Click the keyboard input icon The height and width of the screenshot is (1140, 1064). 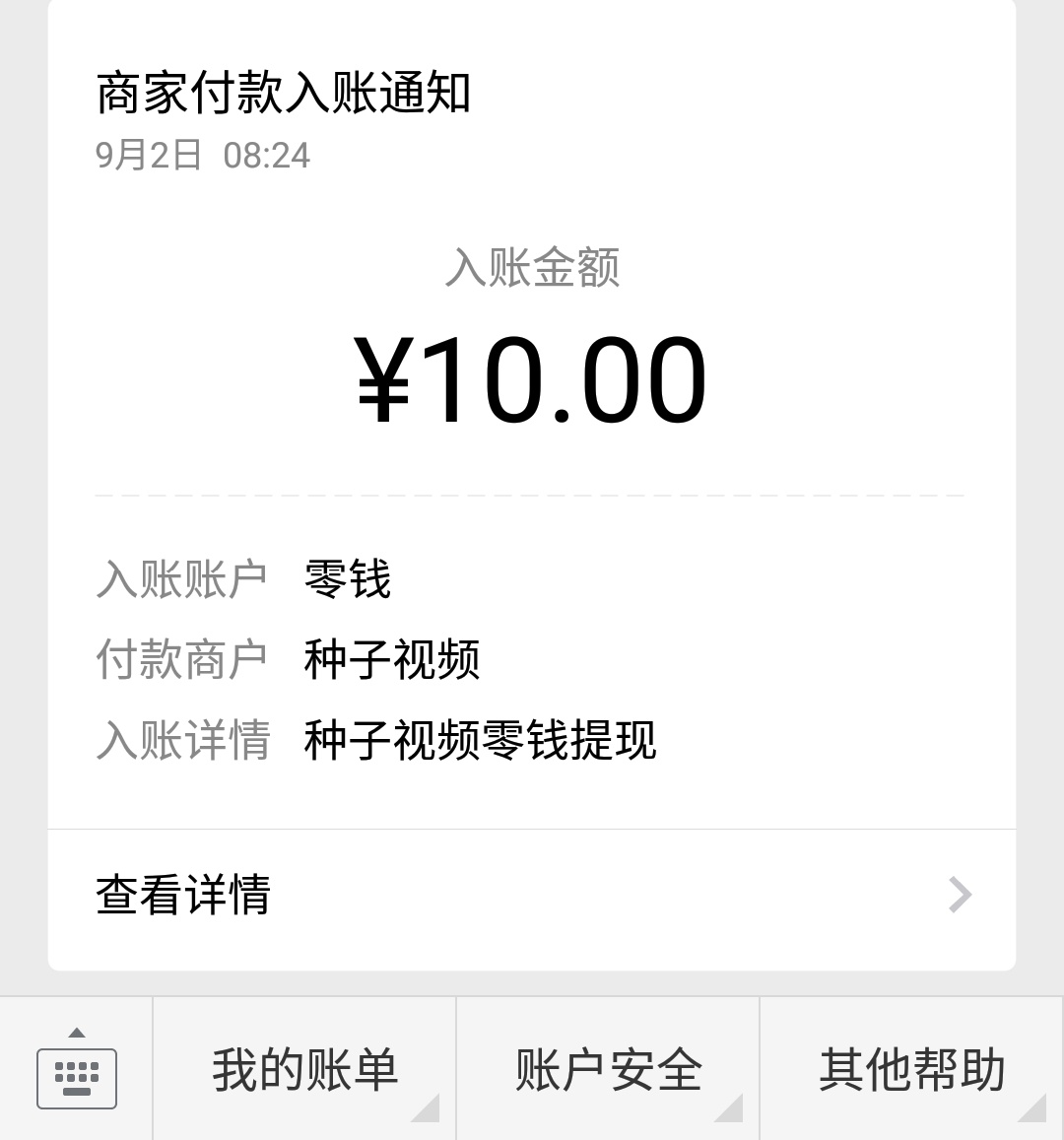[x=77, y=1076]
